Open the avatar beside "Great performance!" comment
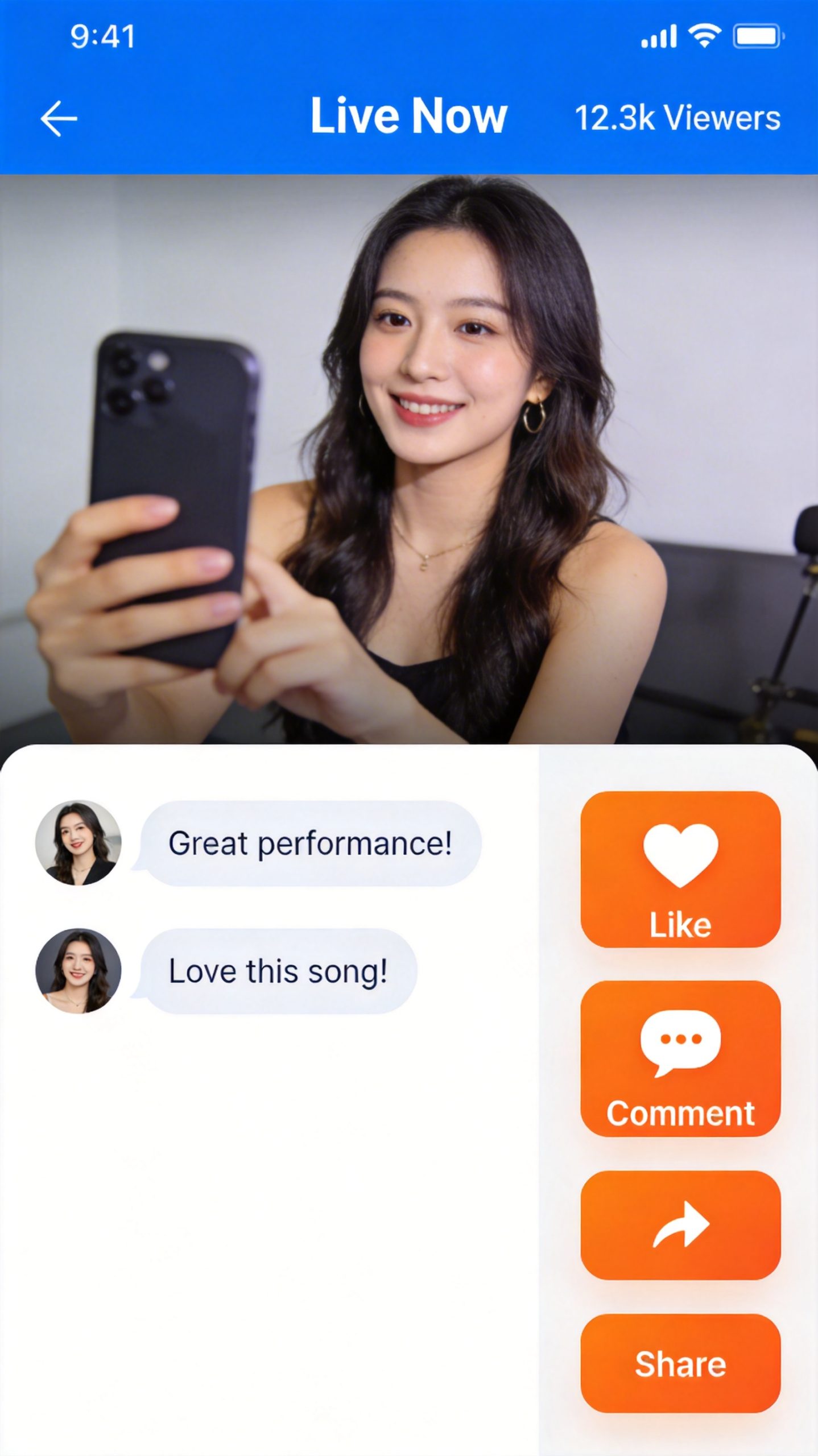Viewport: 818px width, 1456px height. (78, 843)
